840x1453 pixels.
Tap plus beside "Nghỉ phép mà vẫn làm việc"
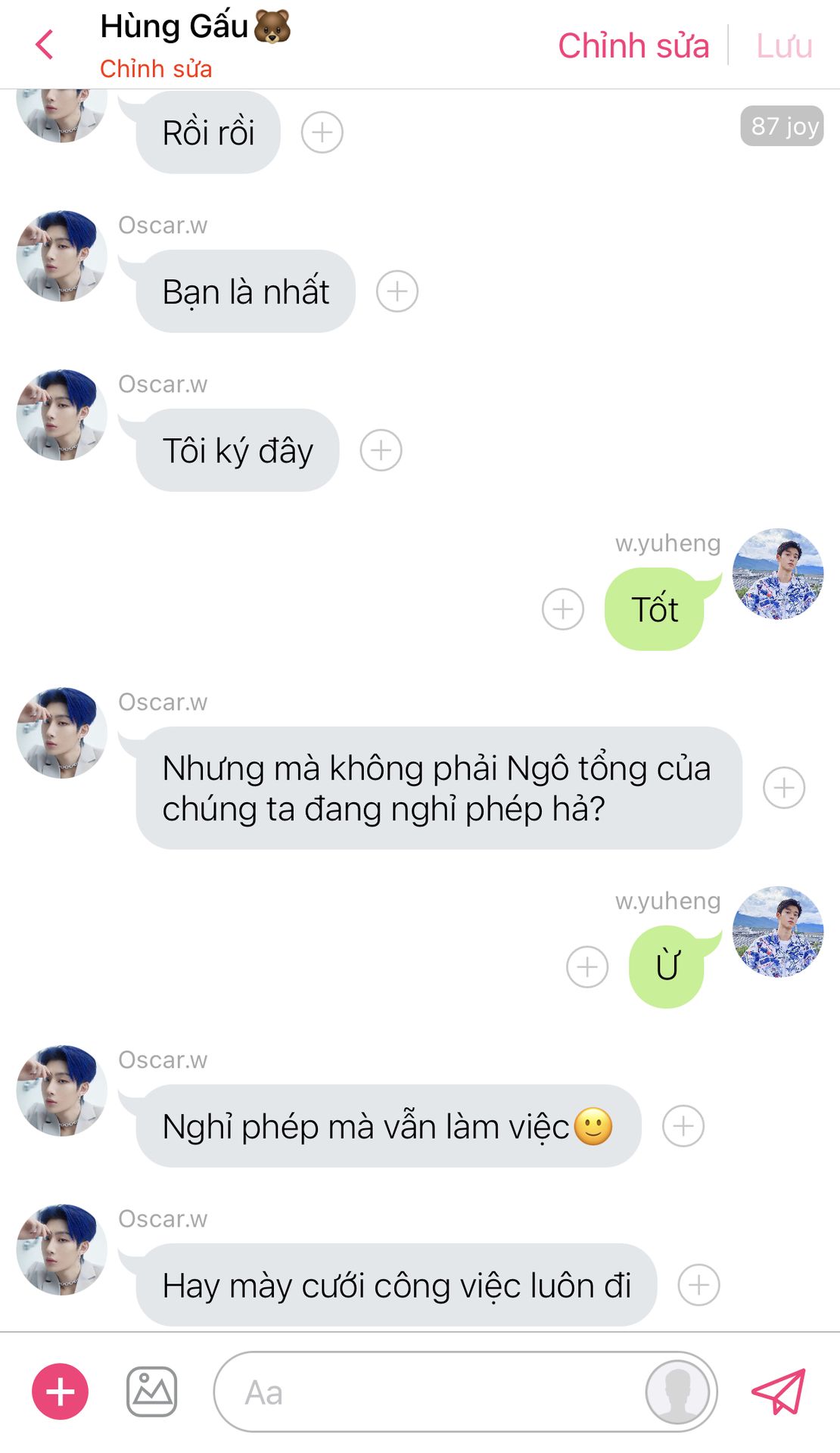point(683,1126)
